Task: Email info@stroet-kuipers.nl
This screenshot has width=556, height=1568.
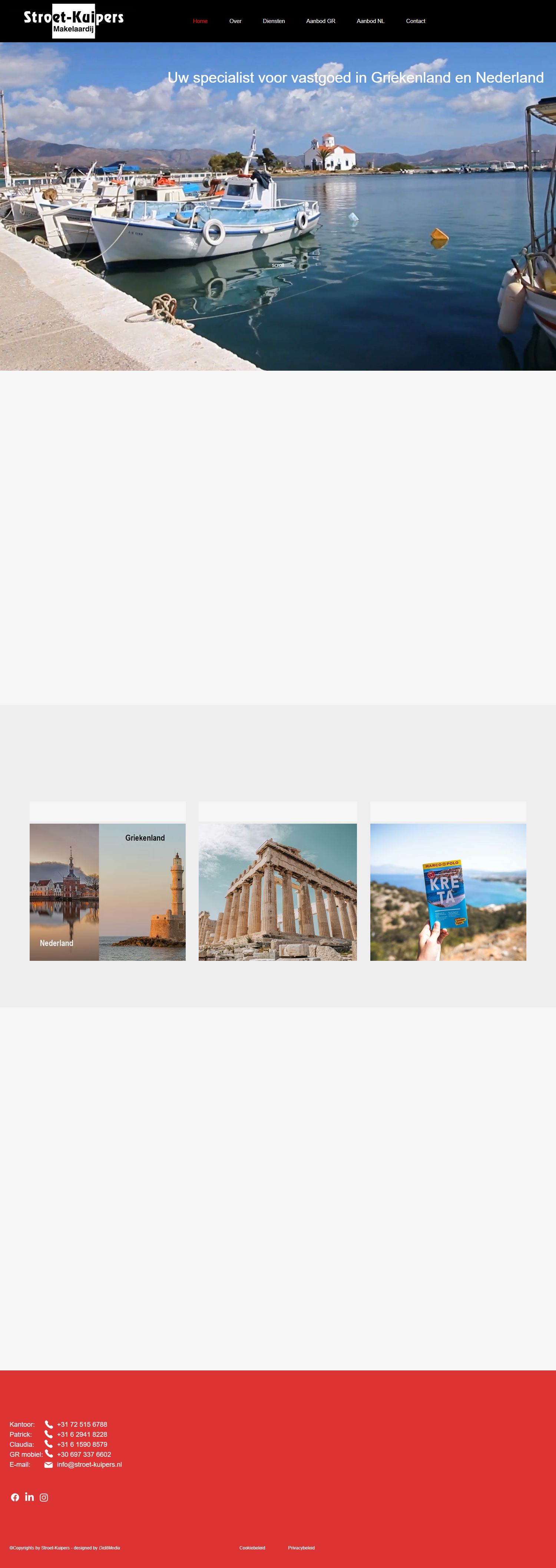Action: 90,1465
